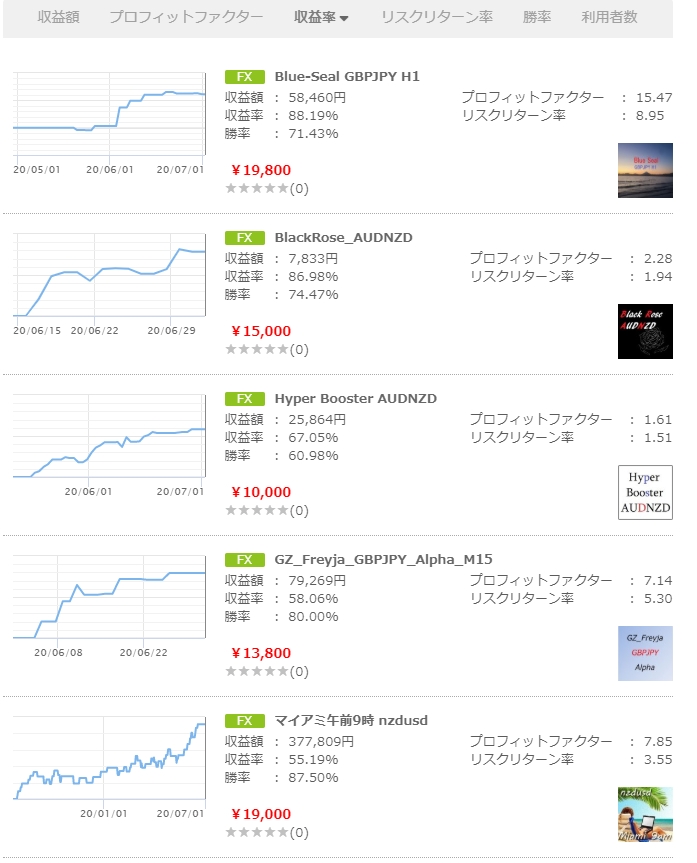Image resolution: width=697 pixels, height=863 pixels.
Task: Open BlackRose_AUDNZD product page
Action: 343,237
